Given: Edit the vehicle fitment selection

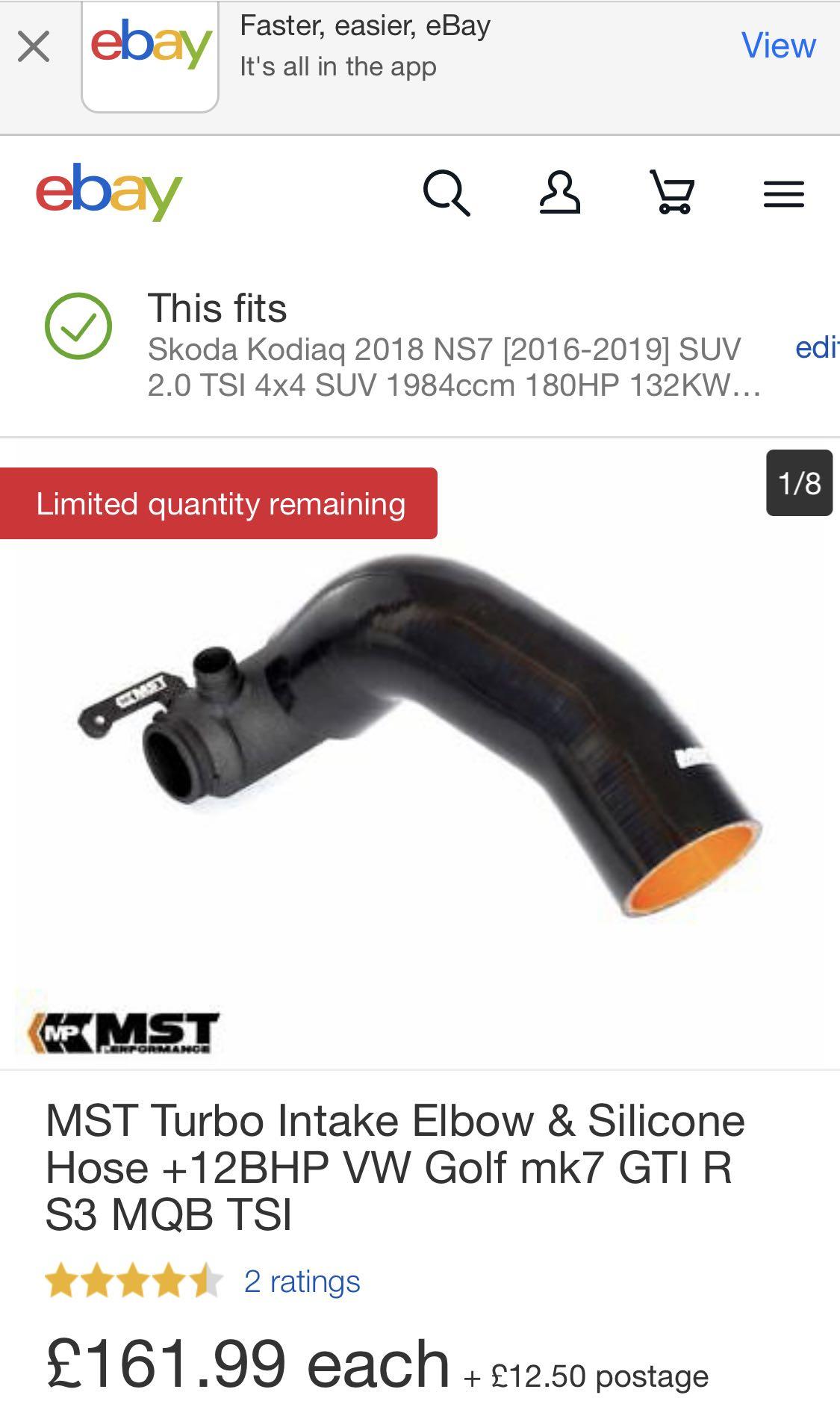Looking at the screenshot, I should click(816, 347).
